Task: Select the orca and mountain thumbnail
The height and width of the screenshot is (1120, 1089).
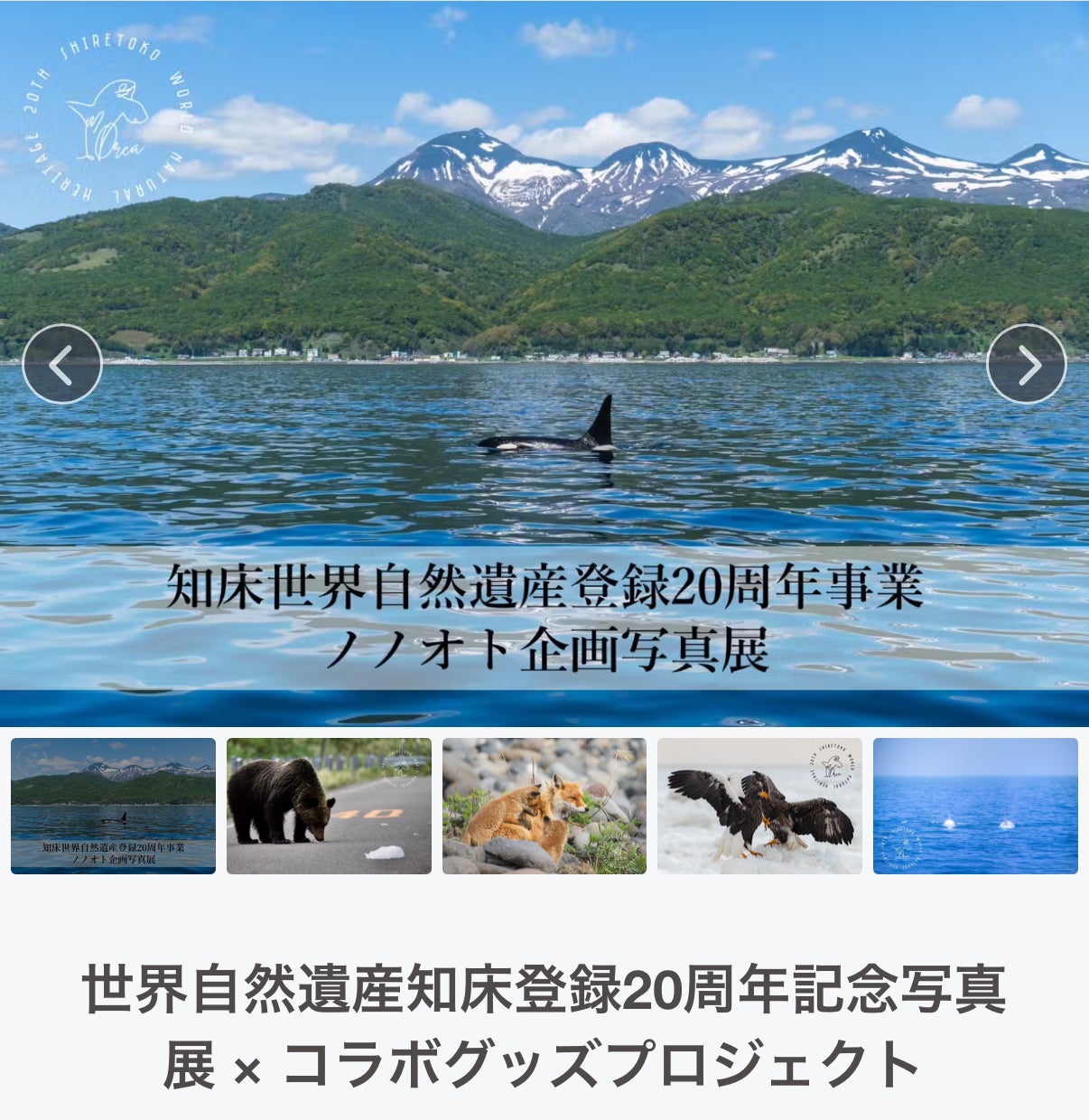Action: pyautogui.click(x=113, y=806)
